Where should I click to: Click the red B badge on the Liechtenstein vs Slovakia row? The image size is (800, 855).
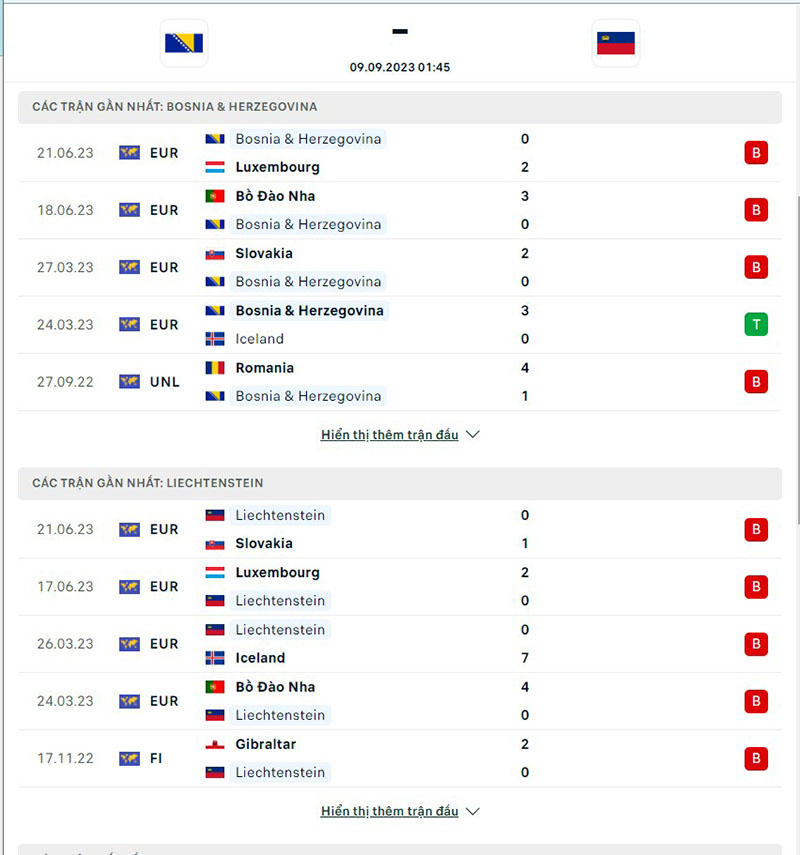pos(756,530)
